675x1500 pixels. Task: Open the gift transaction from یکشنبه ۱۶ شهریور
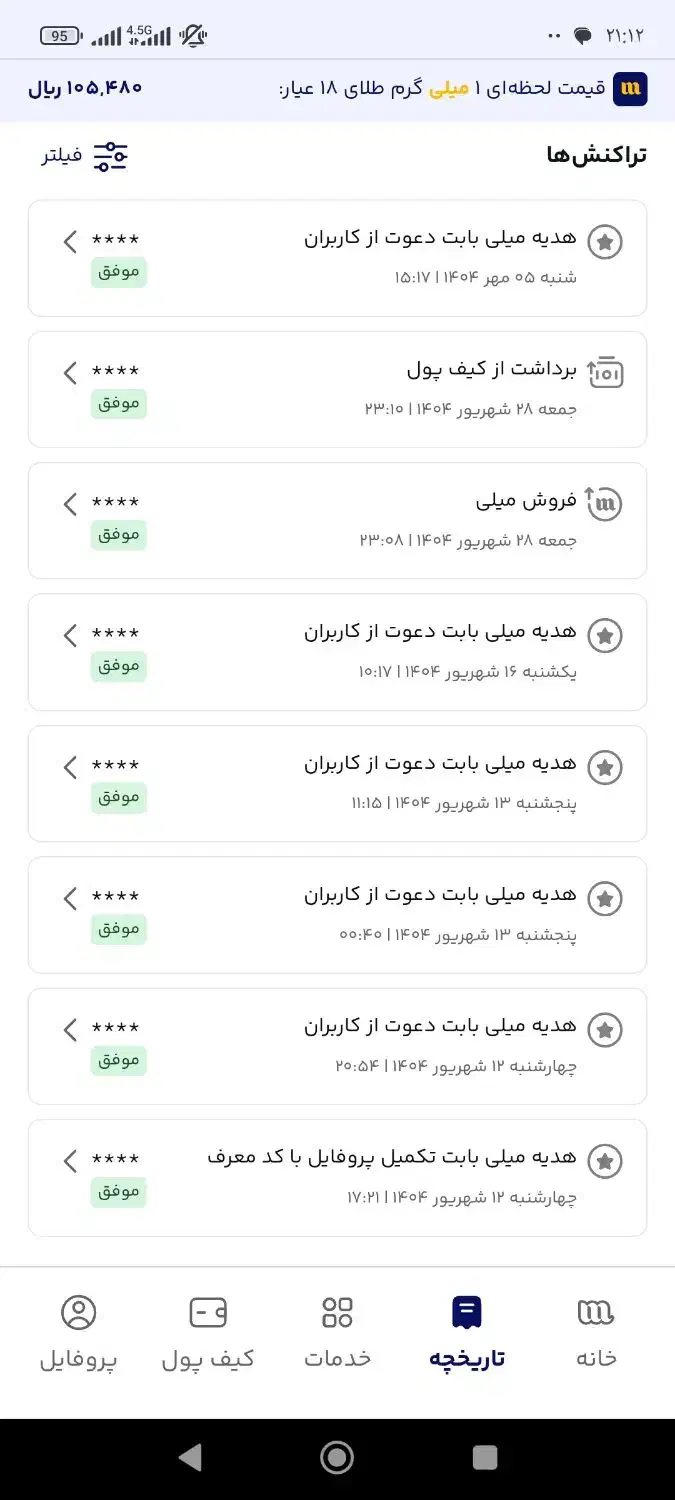(x=337, y=652)
